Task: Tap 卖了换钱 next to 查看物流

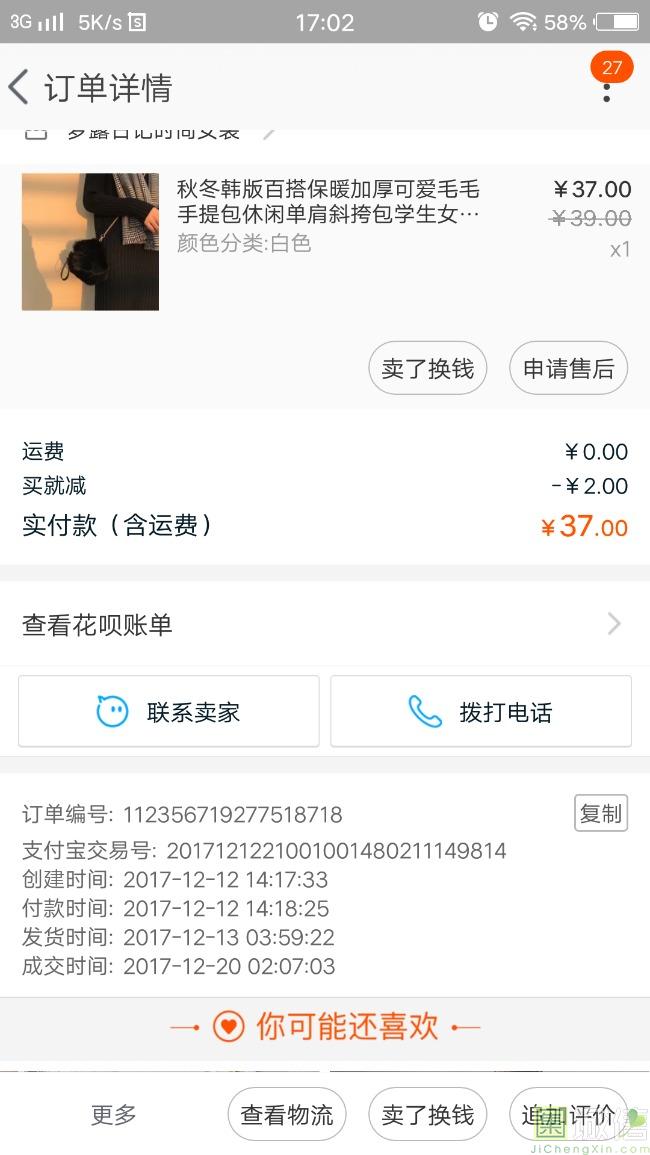Action: [428, 1115]
